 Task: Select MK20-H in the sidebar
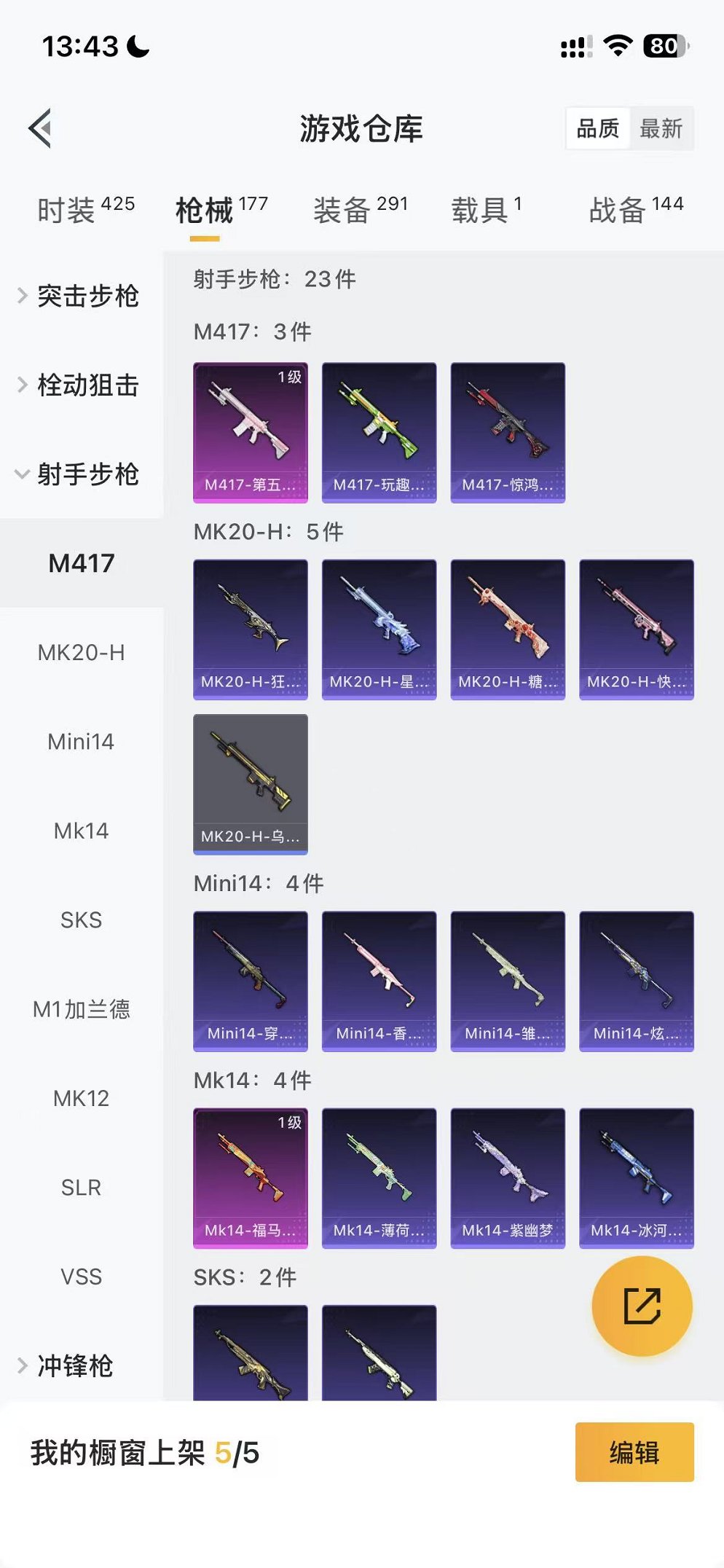coord(81,652)
